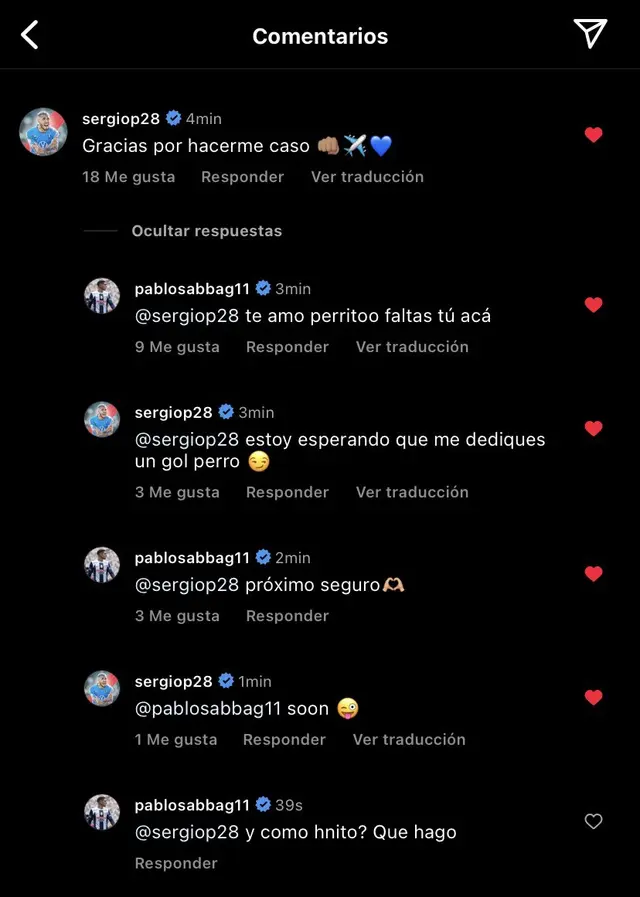The image size is (640, 897).
Task: Unlike the reply "te amo perritoo faltas tú acá"
Action: [593, 304]
